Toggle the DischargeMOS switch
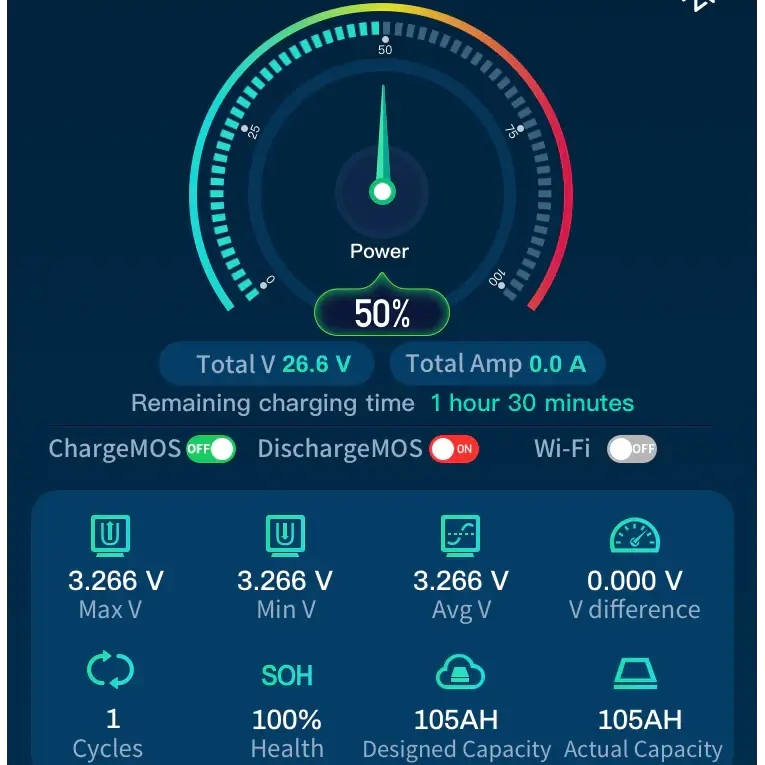This screenshot has width=765, height=765. [x=454, y=449]
